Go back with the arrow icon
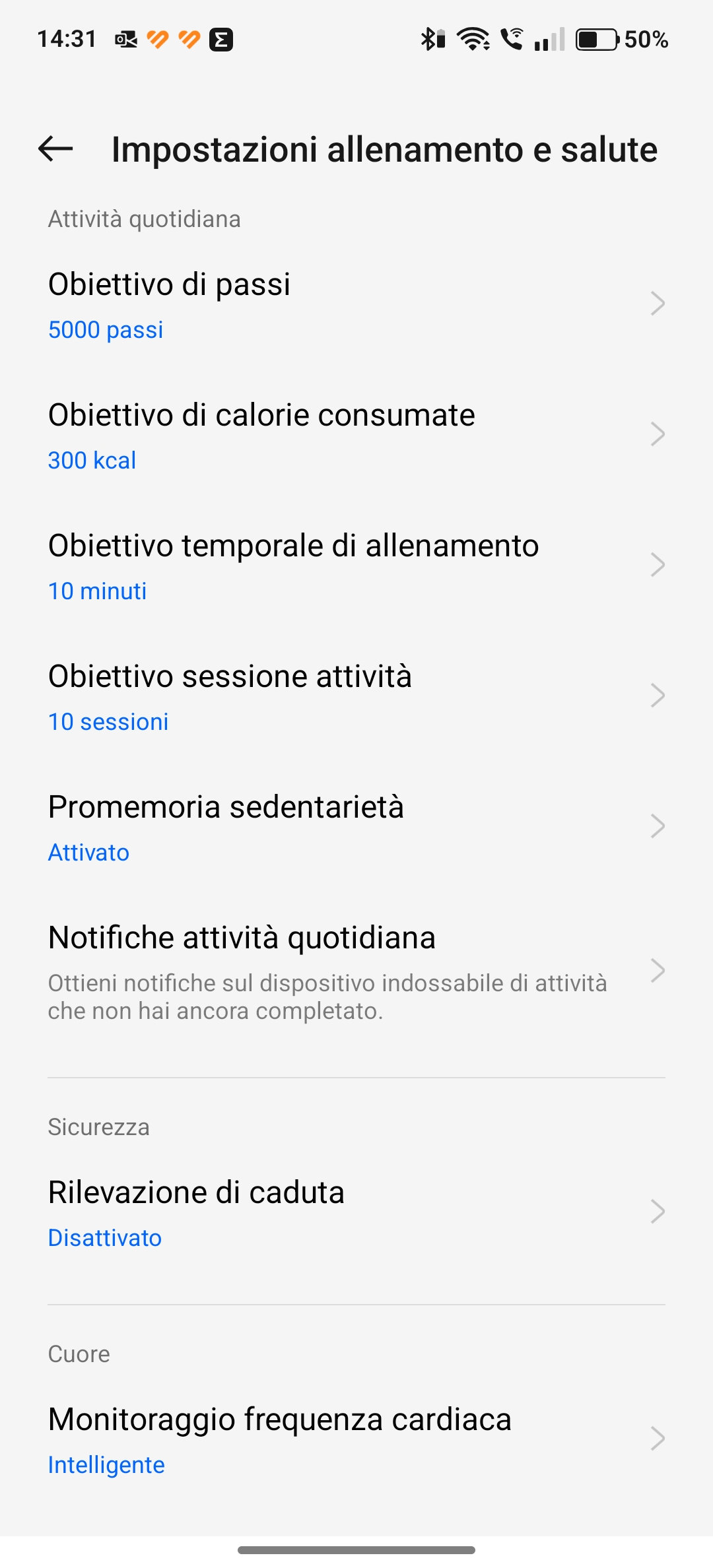The width and height of the screenshot is (713, 1568). pos(55,149)
